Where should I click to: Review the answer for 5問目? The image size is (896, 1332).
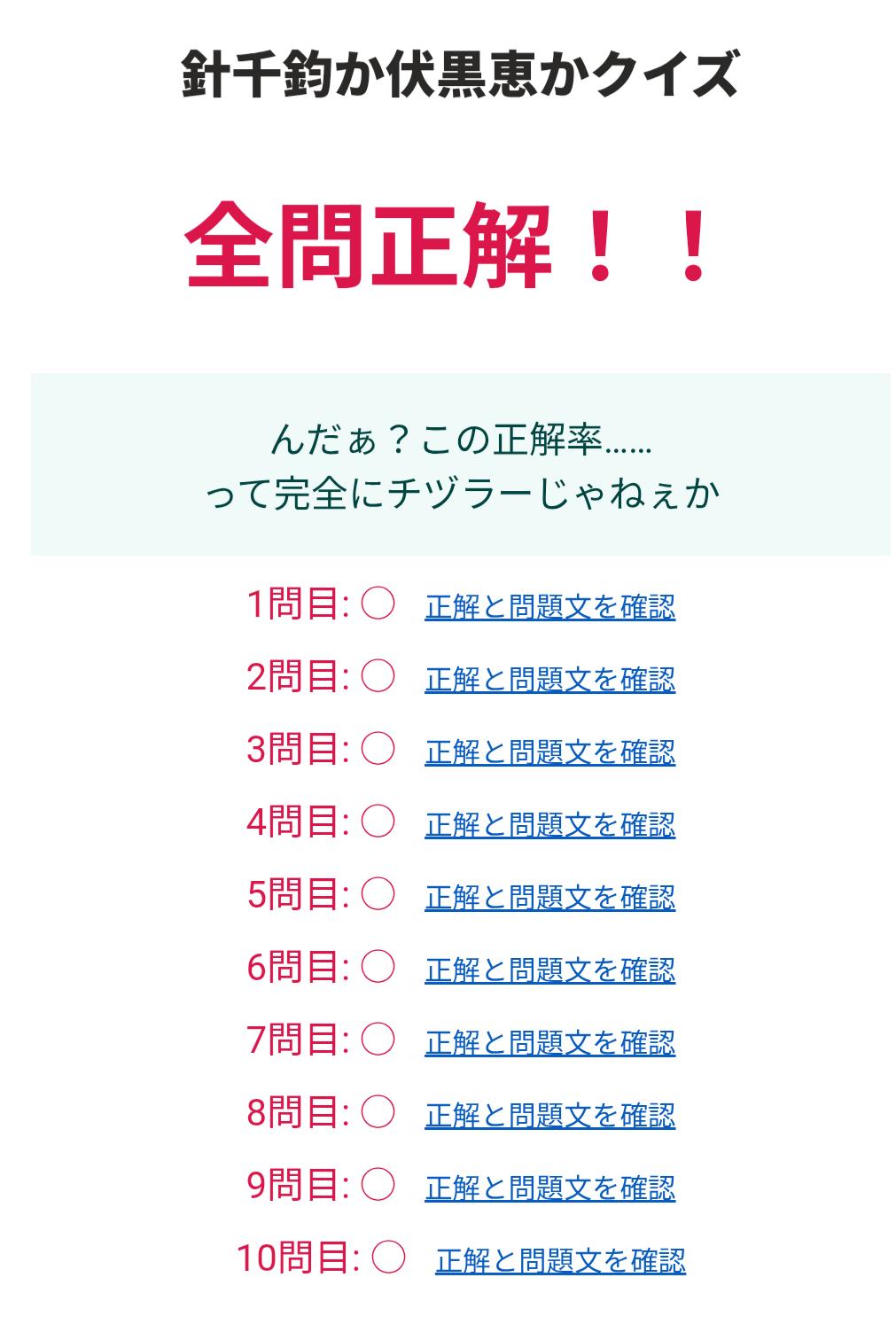tap(549, 898)
